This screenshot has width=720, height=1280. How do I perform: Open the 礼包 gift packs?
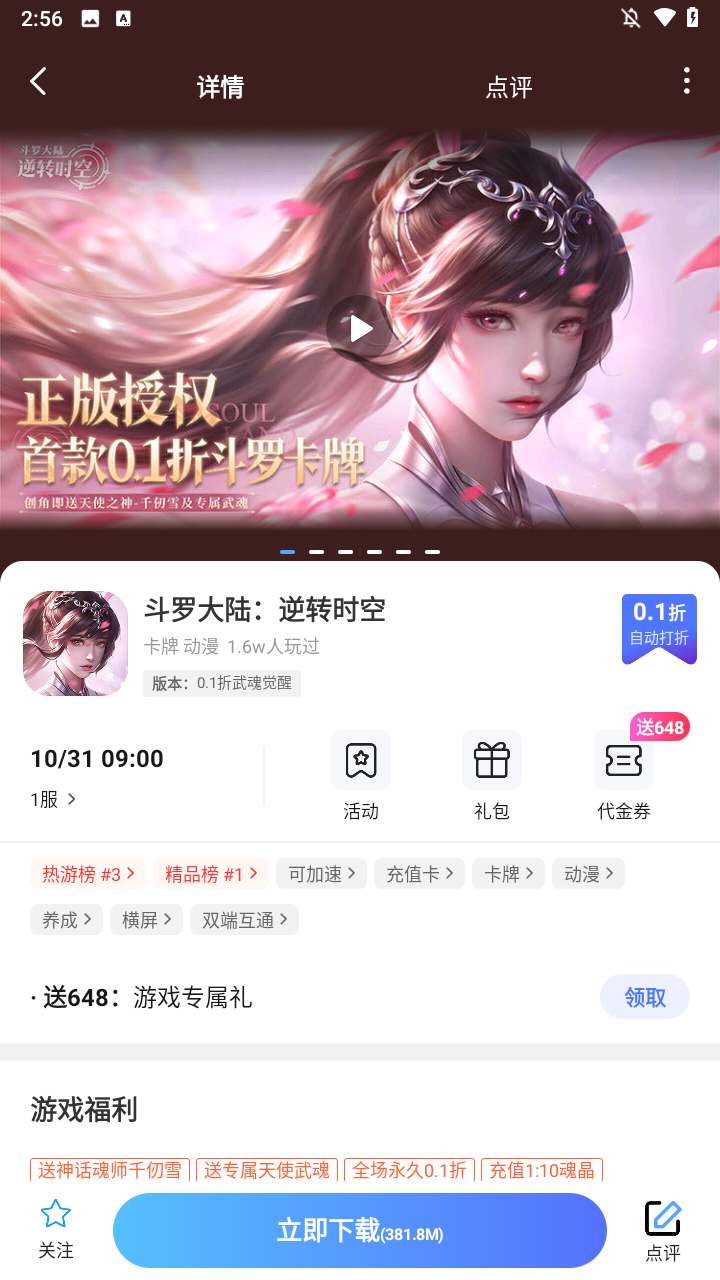[x=492, y=775]
